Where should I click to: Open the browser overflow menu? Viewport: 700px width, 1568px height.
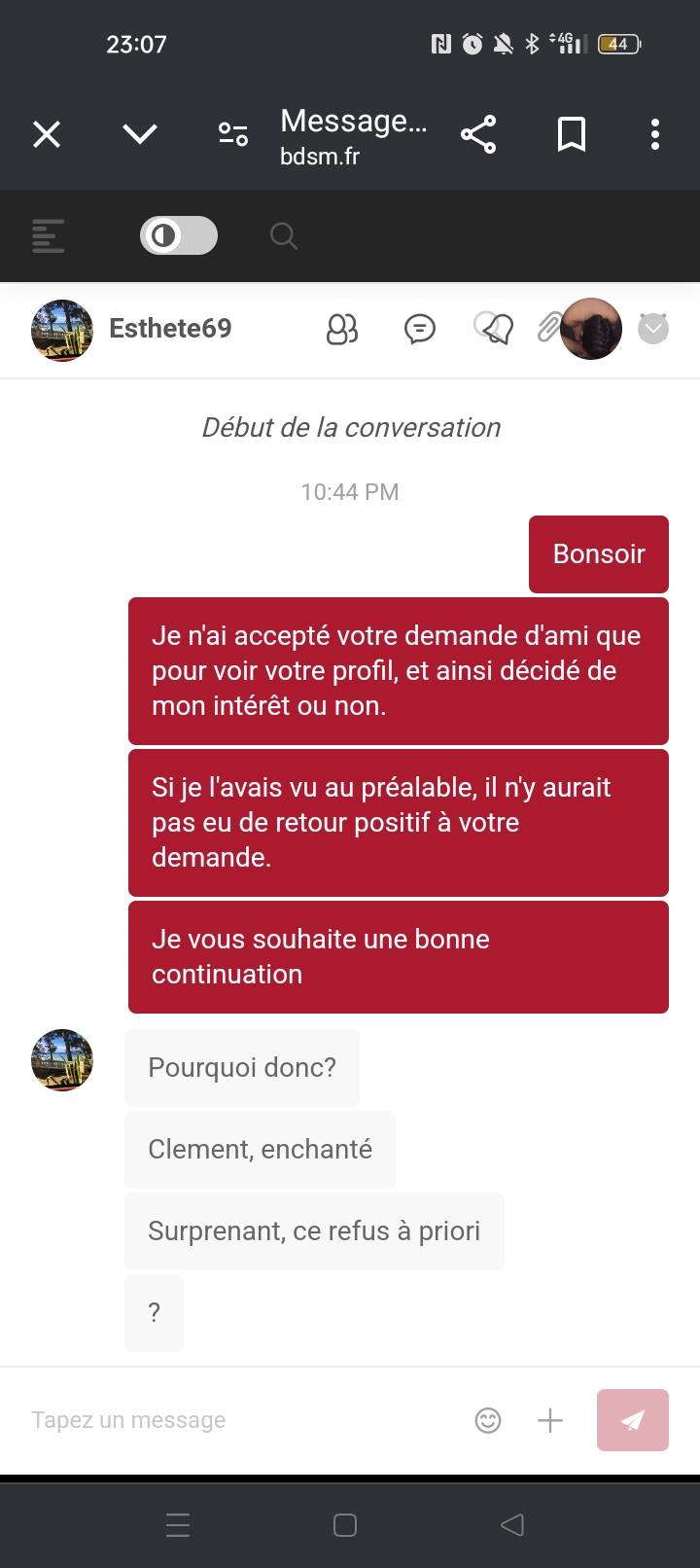655,134
